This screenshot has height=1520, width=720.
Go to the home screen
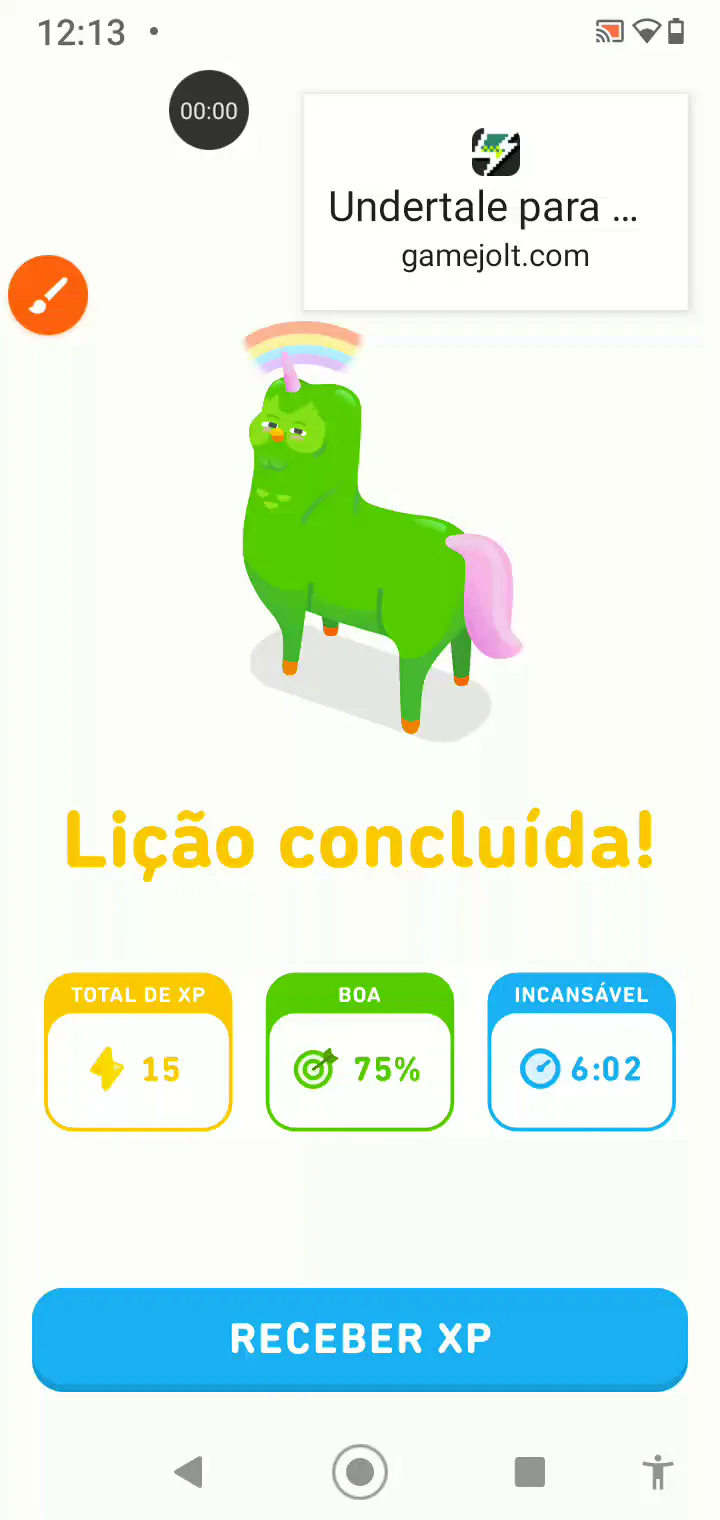[x=360, y=1472]
